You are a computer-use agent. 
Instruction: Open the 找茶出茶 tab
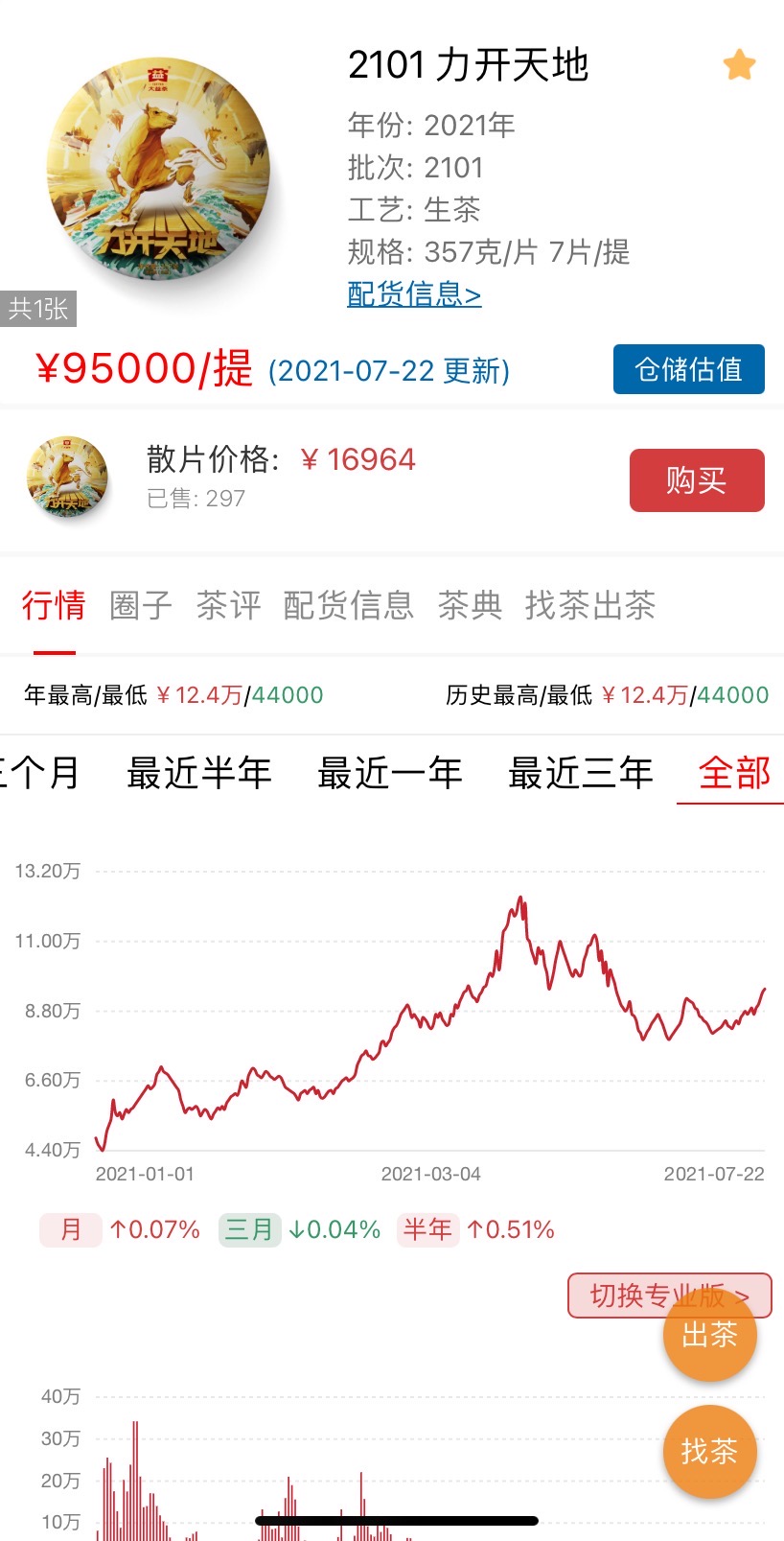tap(590, 605)
